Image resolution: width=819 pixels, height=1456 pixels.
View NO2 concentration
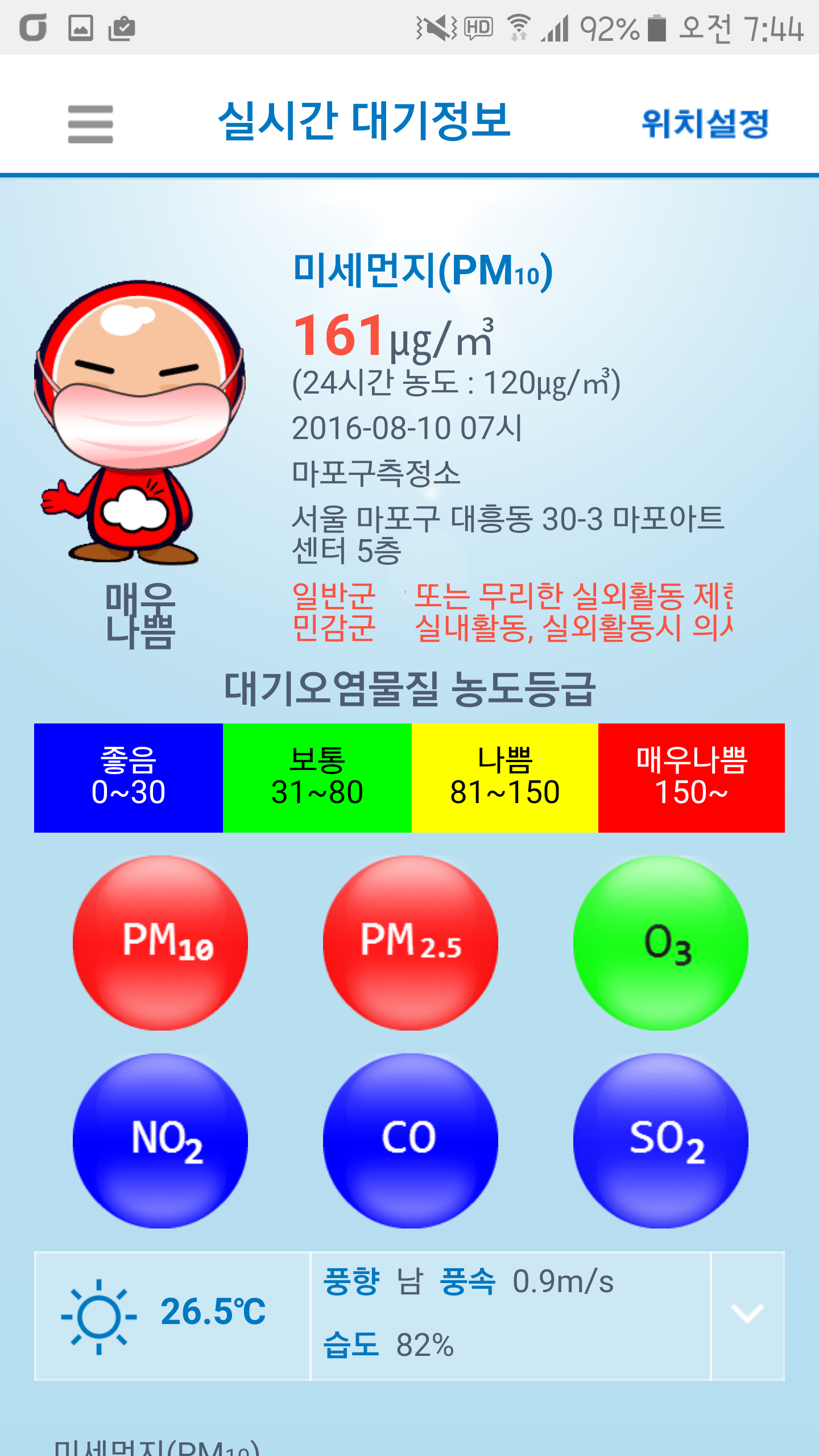click(x=160, y=1140)
